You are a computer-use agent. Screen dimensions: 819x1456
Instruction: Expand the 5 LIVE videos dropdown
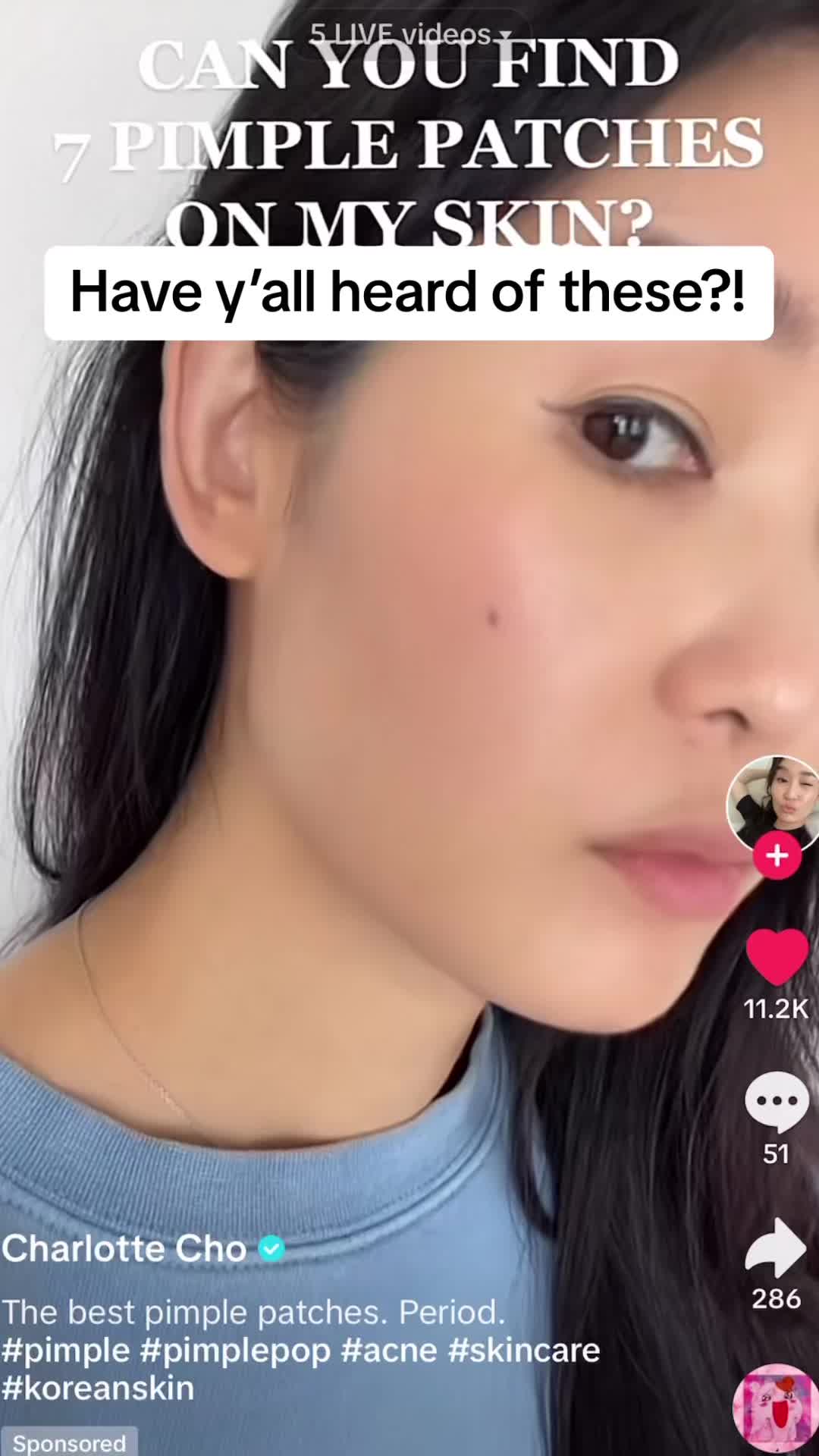tap(410, 34)
